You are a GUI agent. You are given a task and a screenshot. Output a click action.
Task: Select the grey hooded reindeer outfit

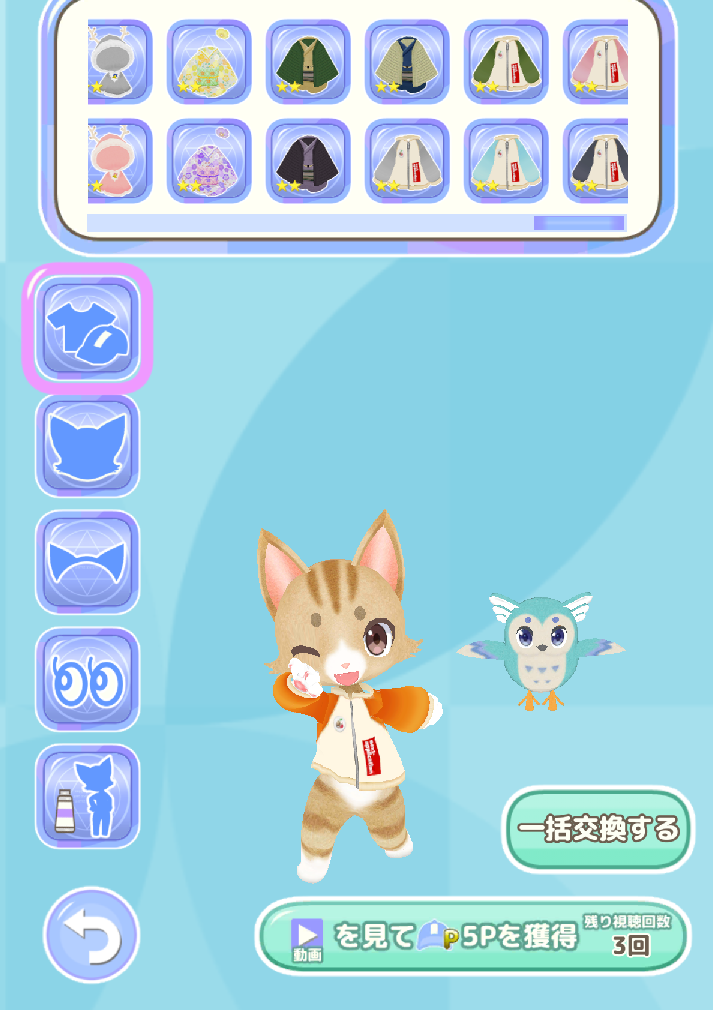118,60
